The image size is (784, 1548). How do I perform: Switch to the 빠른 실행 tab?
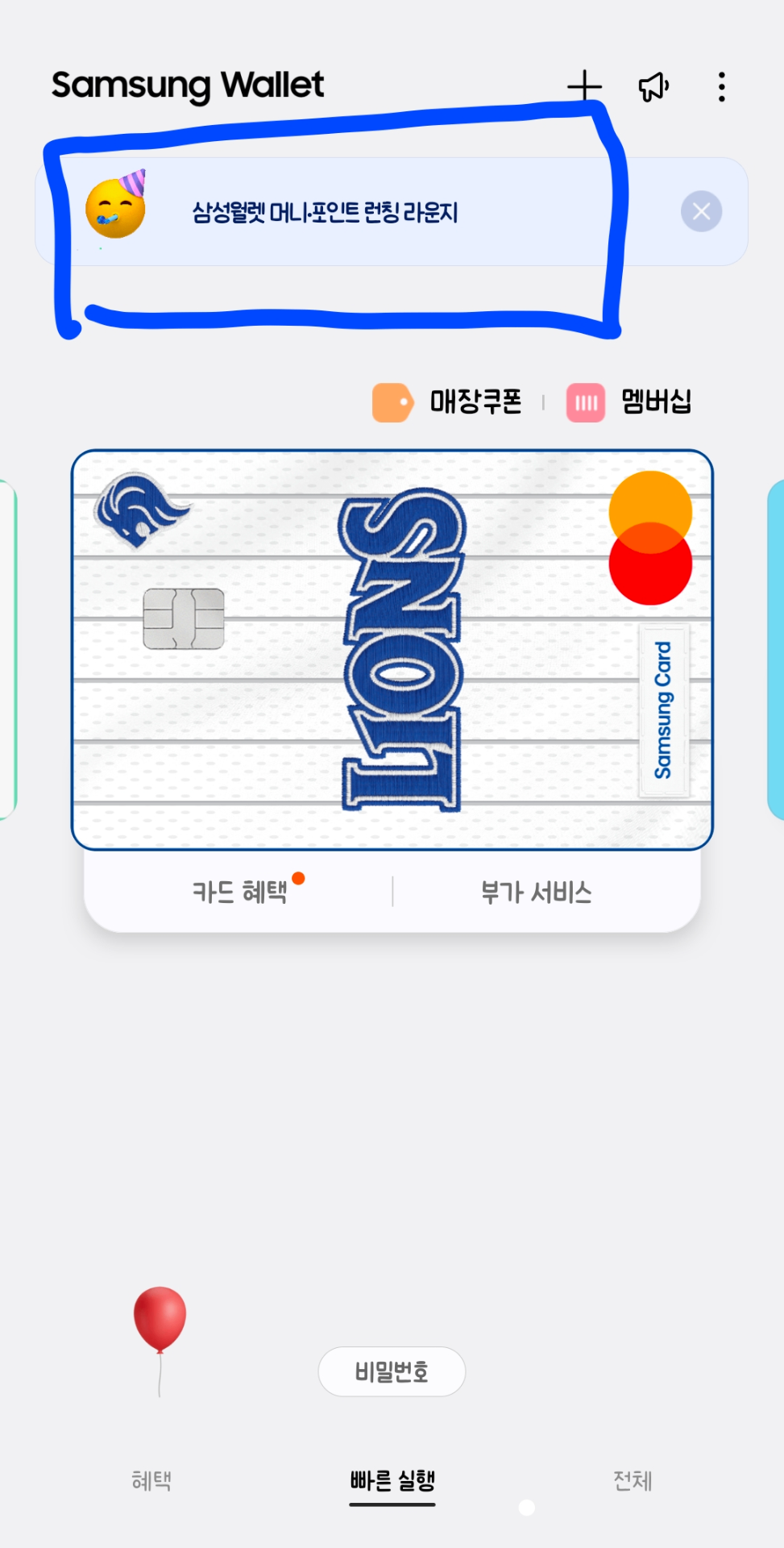click(392, 1480)
